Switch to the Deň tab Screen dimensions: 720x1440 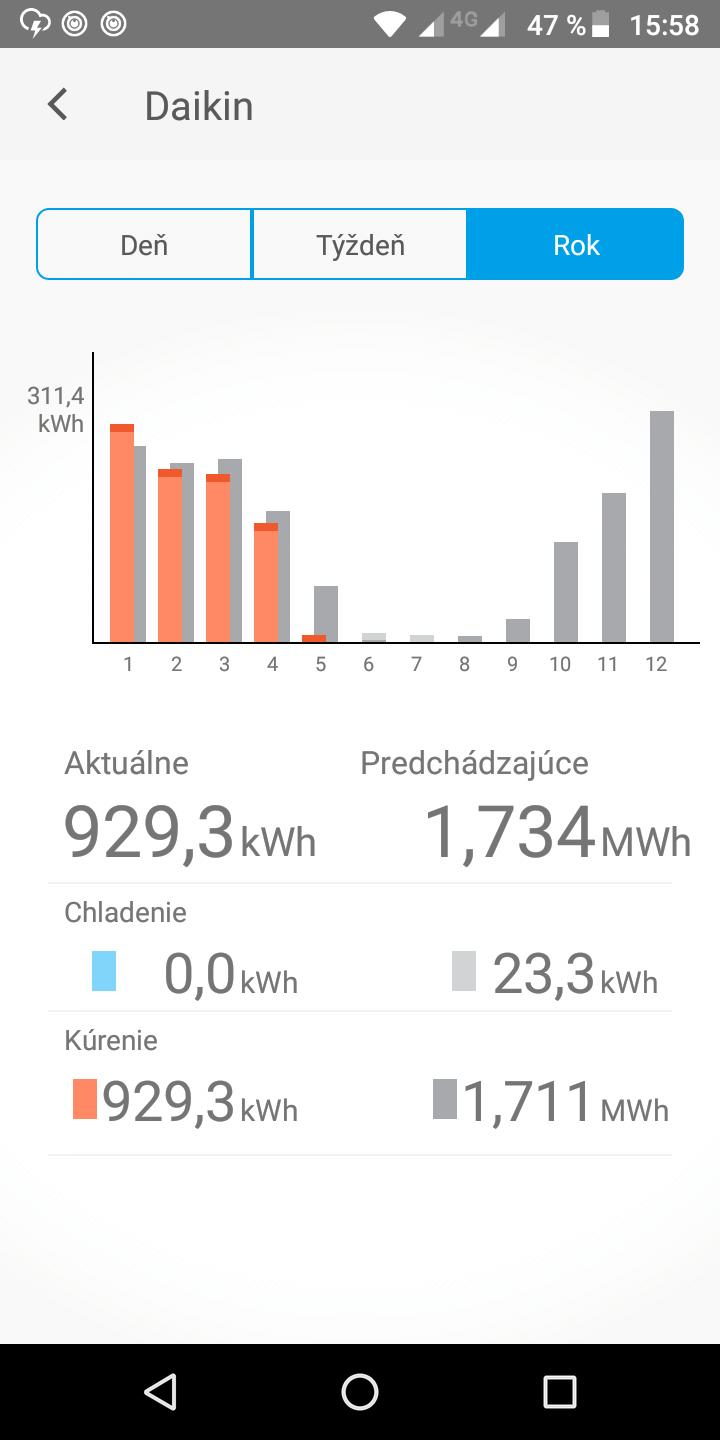point(144,245)
